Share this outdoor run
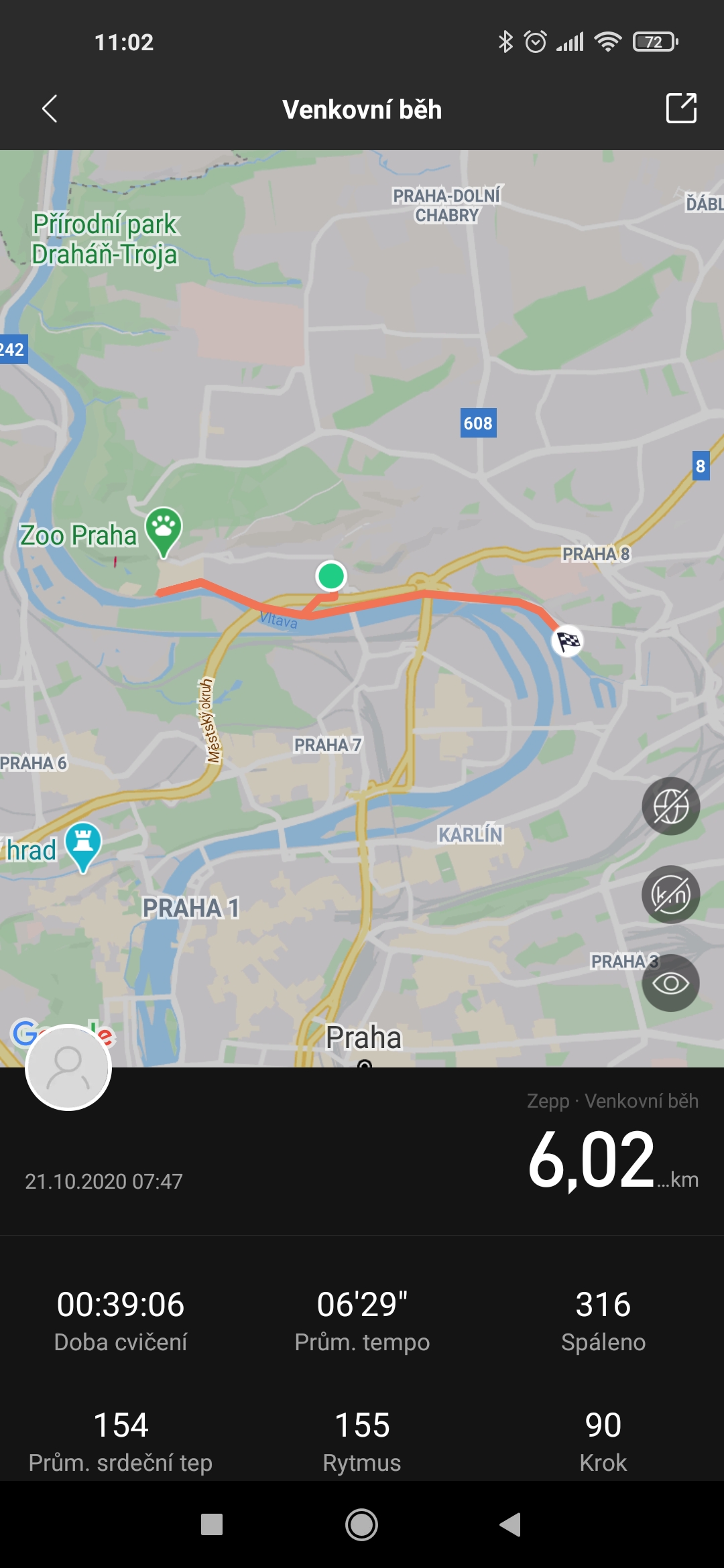 (681, 108)
